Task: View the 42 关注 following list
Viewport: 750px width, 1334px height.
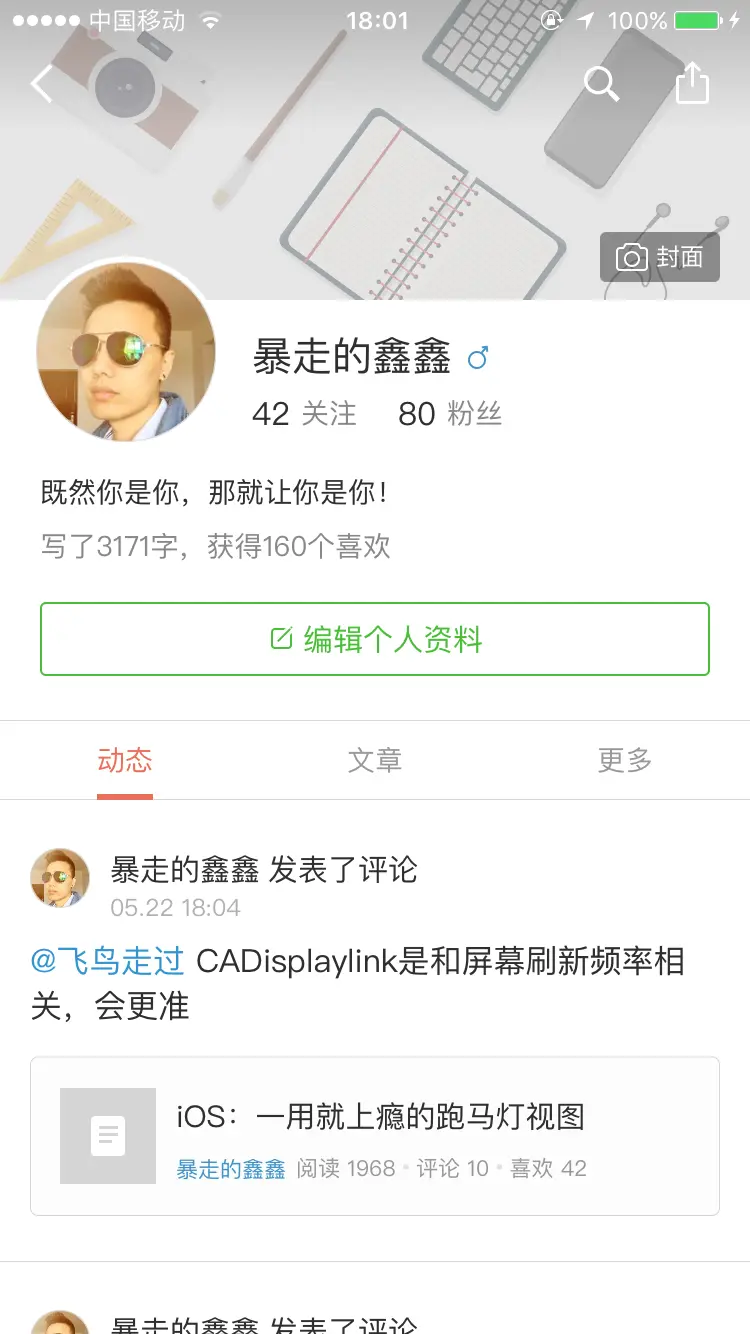Action: point(304,414)
